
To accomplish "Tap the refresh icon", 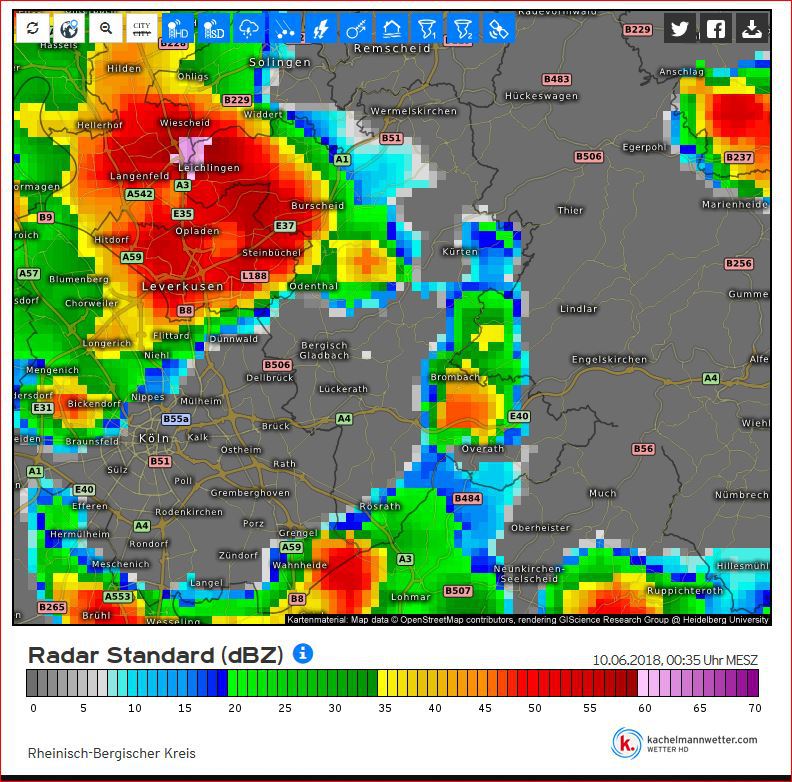I will (33, 28).
